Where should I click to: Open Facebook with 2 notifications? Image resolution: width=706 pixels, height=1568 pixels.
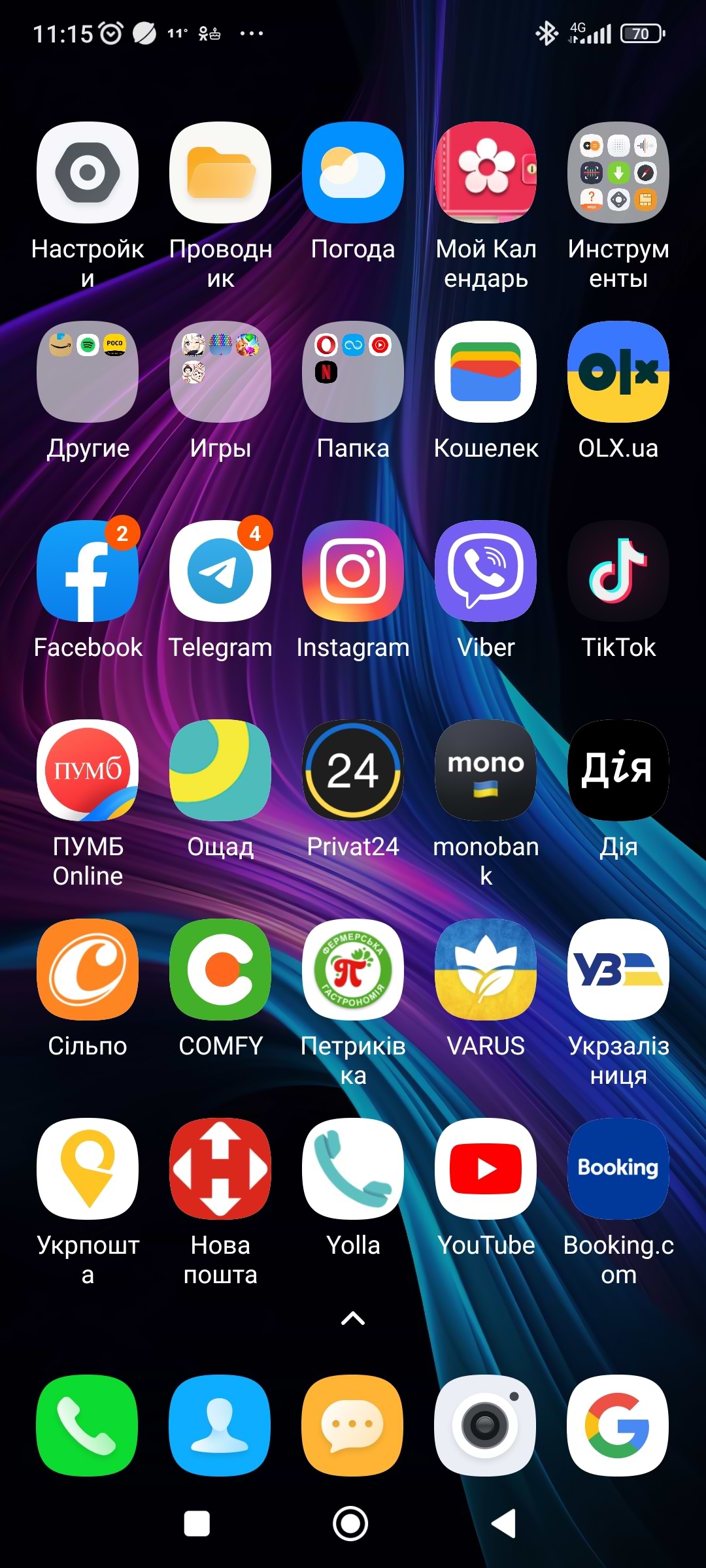88,572
